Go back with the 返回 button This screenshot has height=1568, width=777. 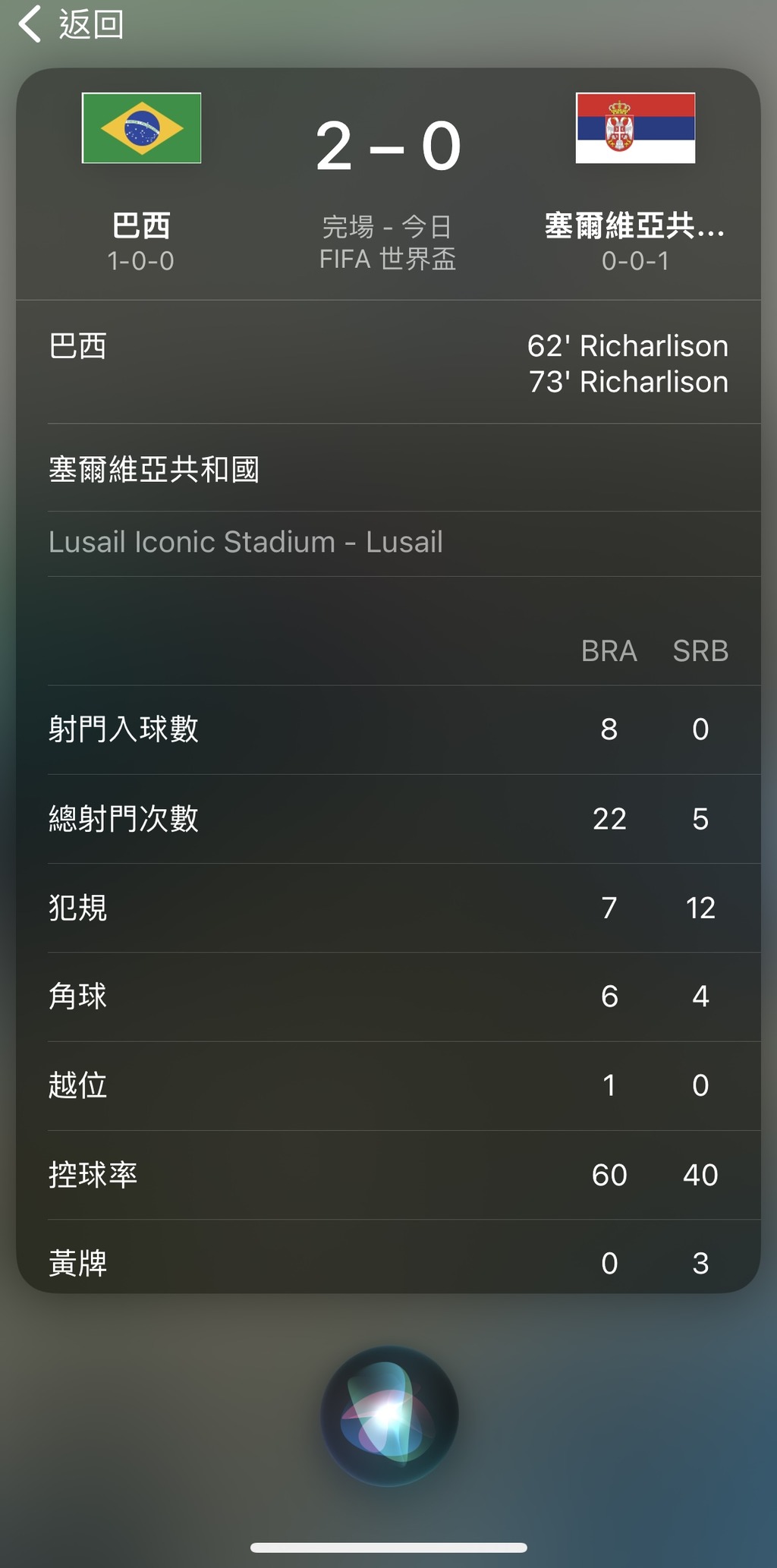coord(71,24)
